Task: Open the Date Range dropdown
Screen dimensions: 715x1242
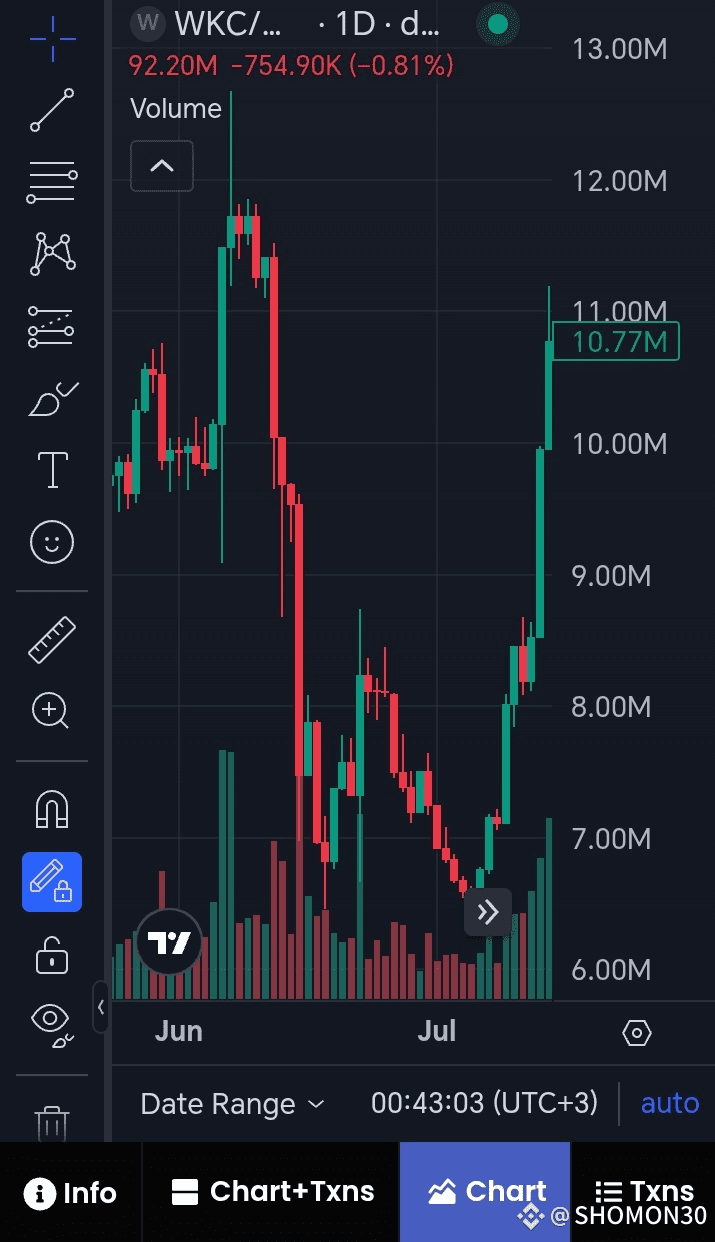Action: click(232, 1104)
